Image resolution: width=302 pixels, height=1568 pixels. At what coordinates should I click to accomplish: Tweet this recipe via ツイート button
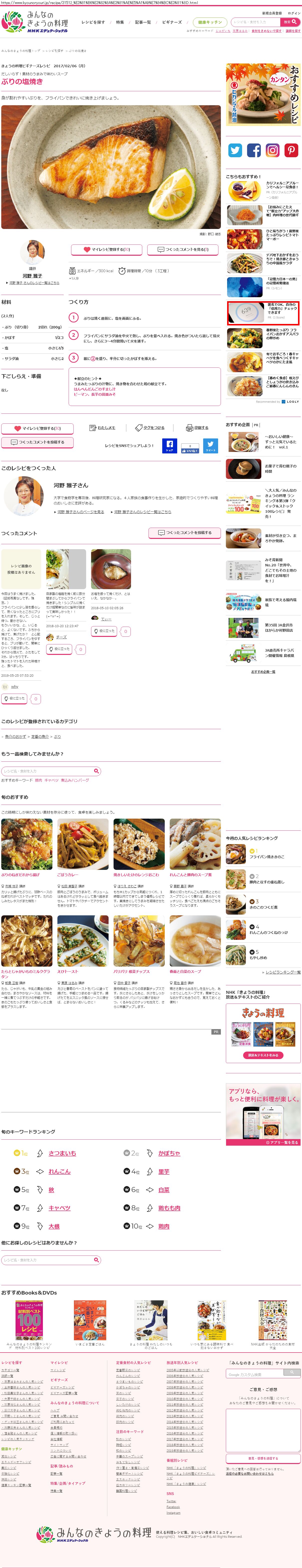210,446
